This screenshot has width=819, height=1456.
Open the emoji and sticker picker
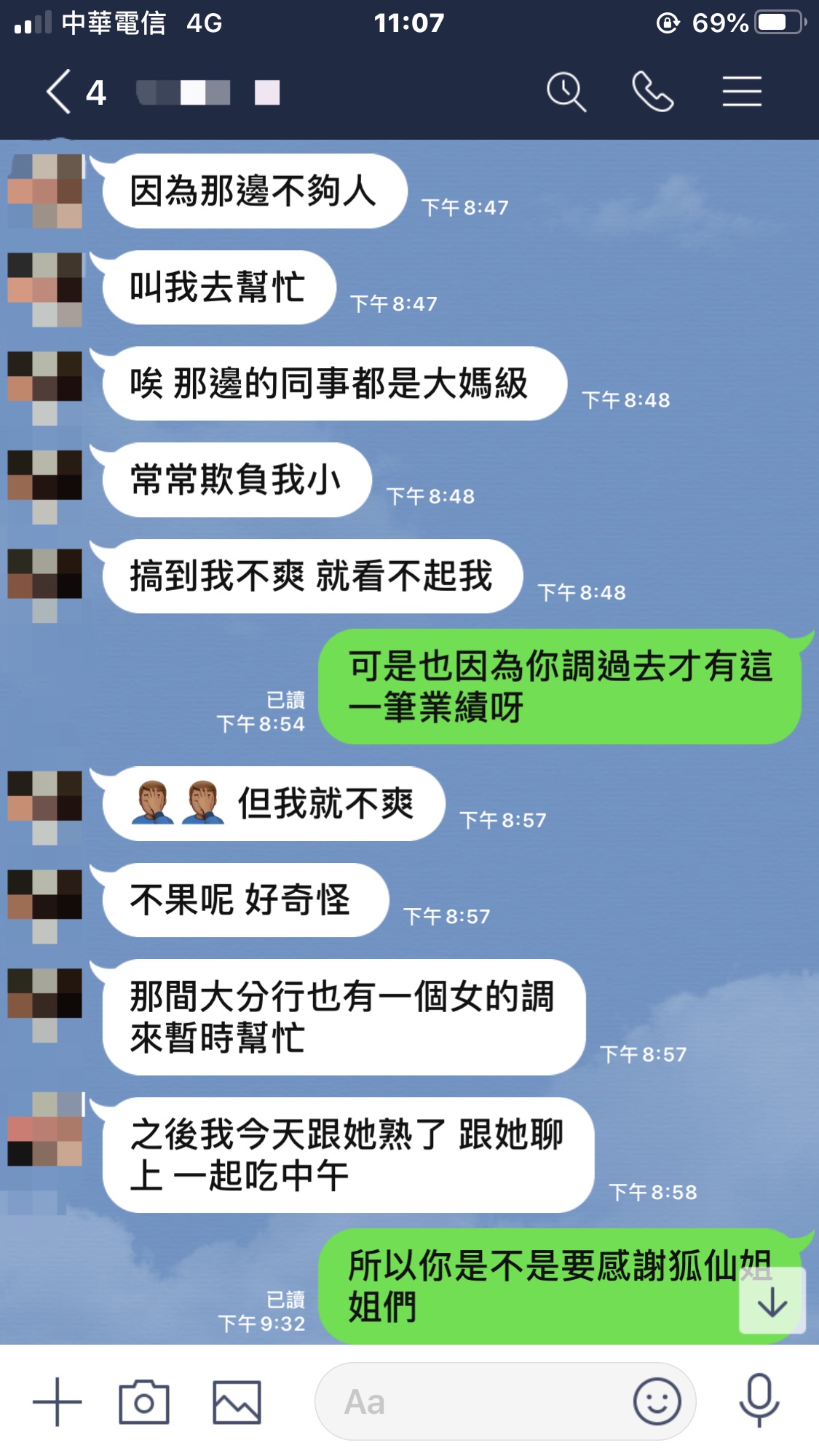tap(657, 1401)
